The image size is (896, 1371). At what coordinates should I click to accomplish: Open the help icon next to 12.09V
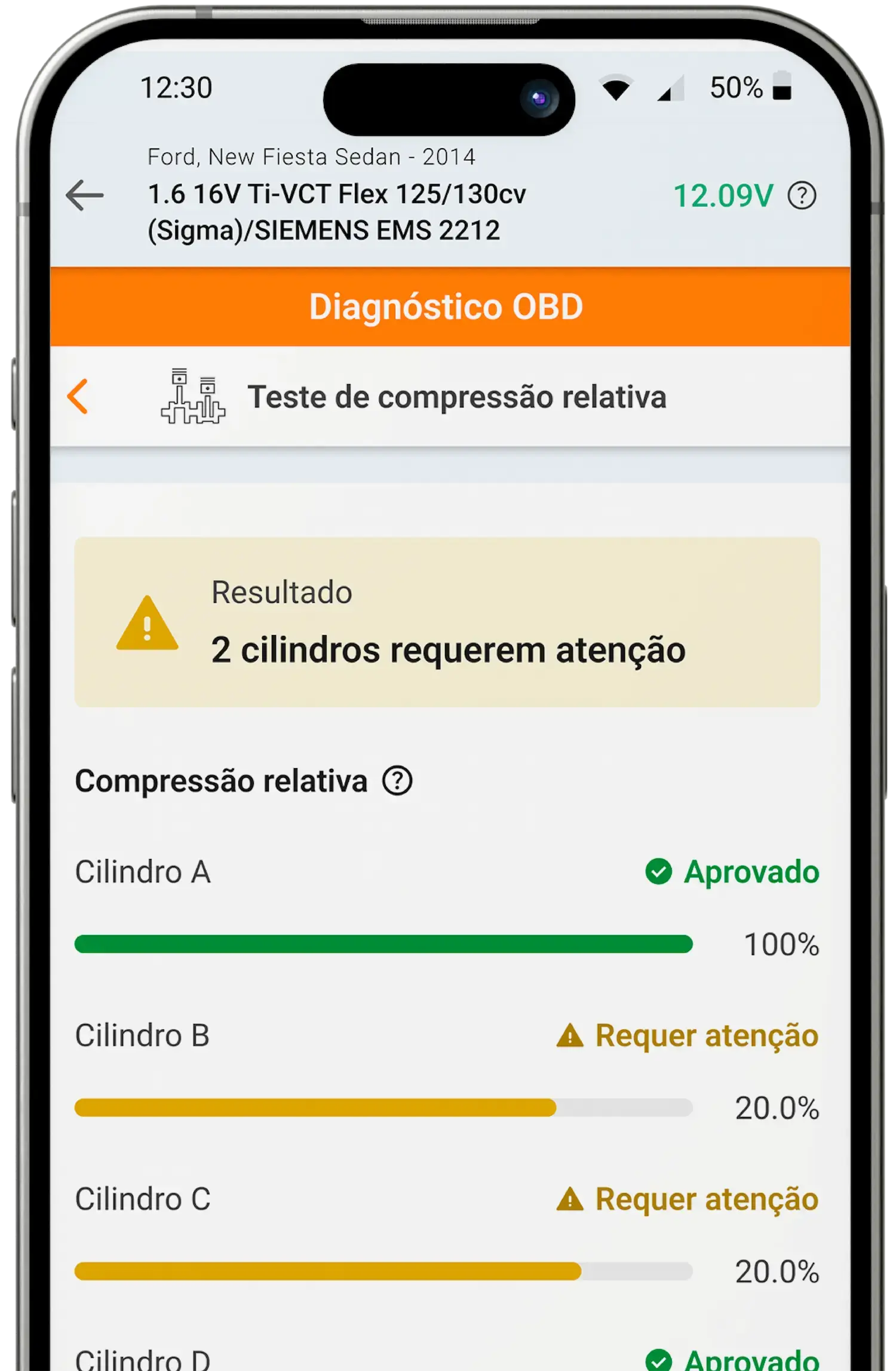(802, 195)
